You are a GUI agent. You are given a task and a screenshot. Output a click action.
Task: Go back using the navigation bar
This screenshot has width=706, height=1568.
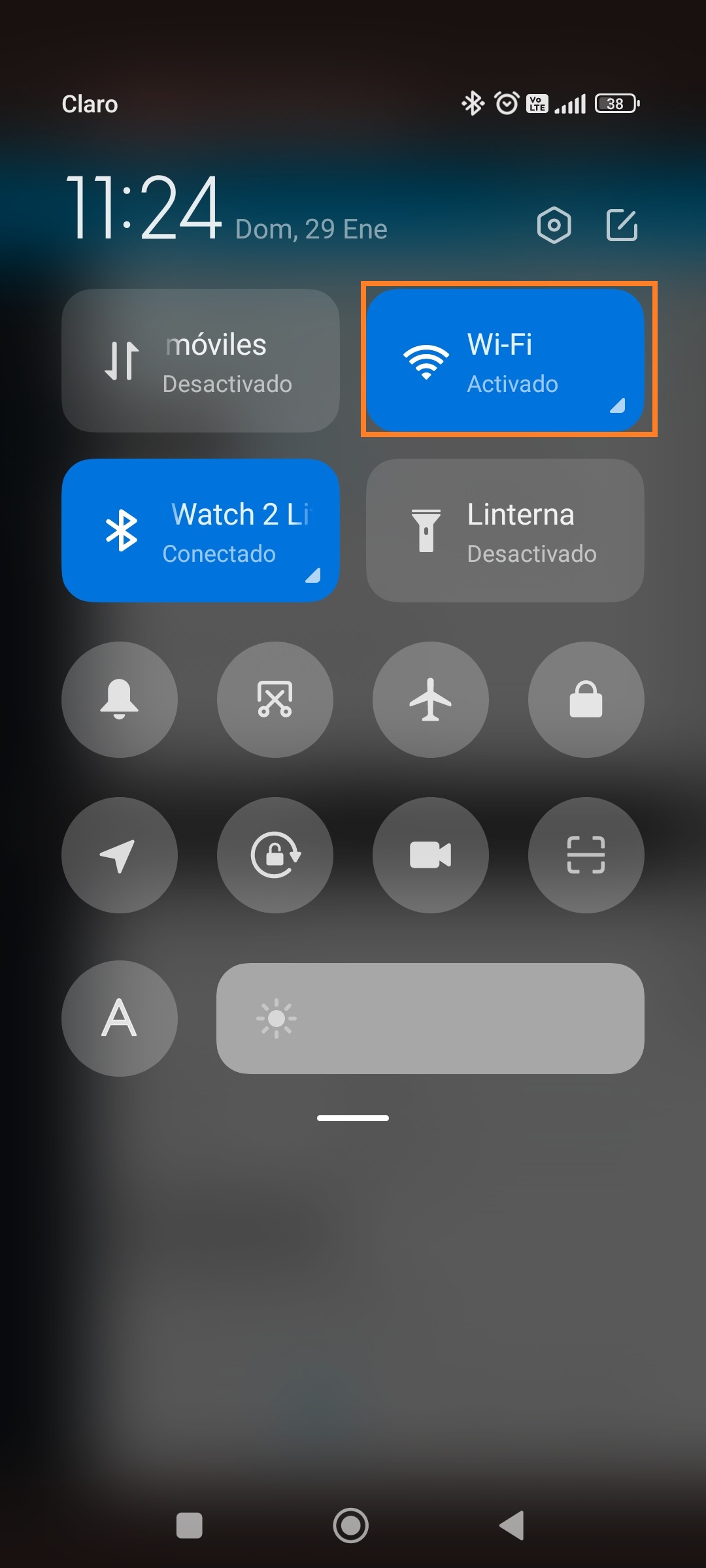pos(513,1526)
